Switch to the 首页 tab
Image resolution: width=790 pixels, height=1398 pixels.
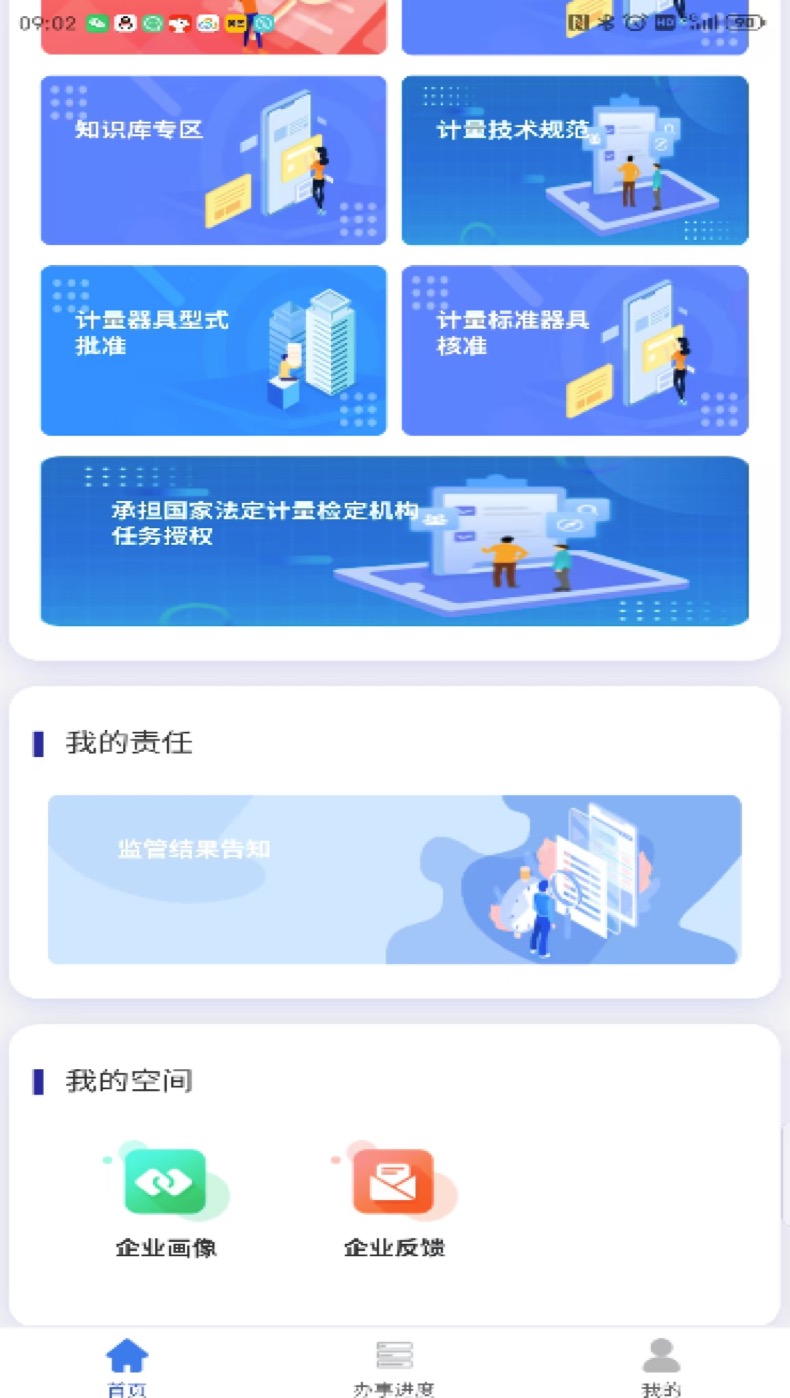127,1367
